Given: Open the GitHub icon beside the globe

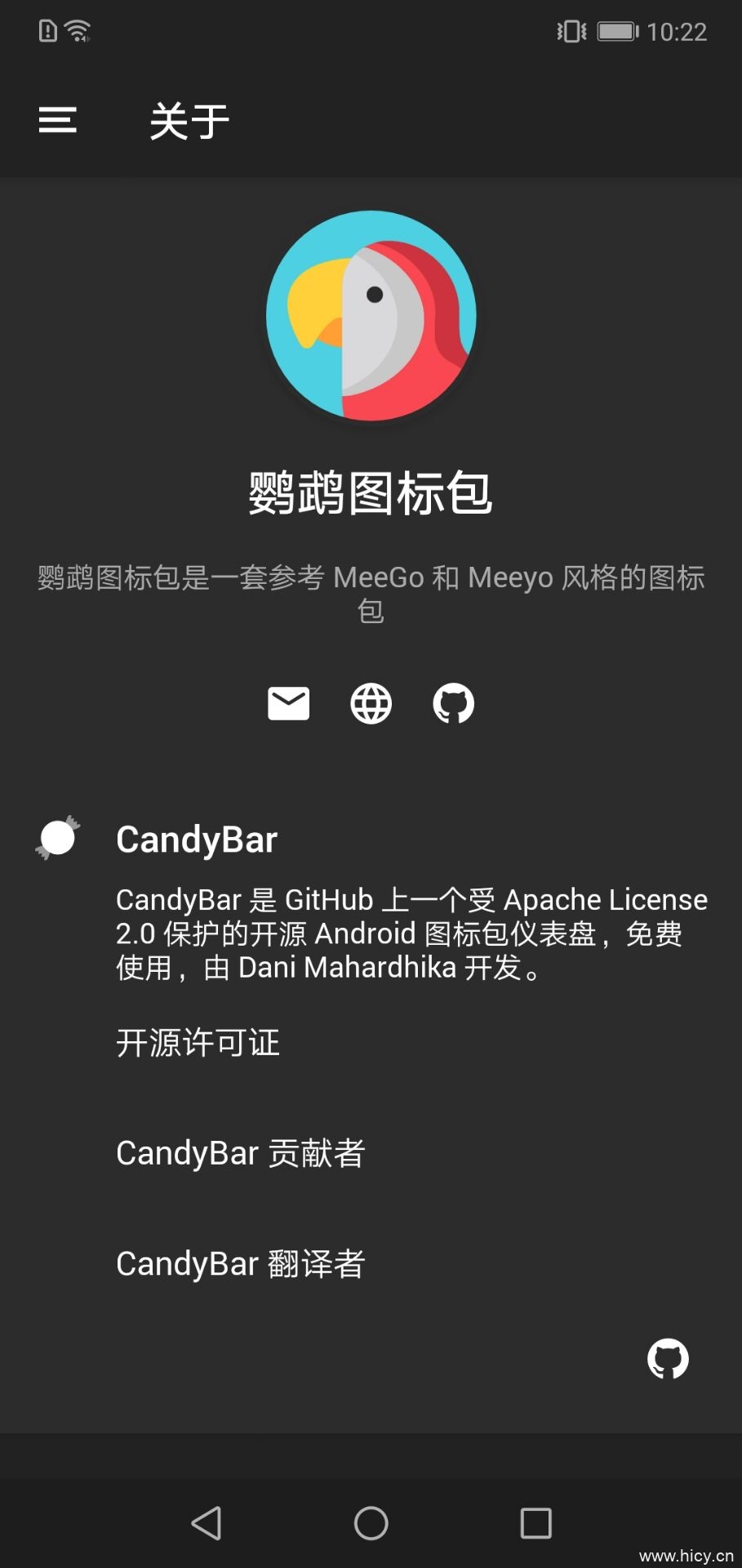Looking at the screenshot, I should [x=454, y=703].
